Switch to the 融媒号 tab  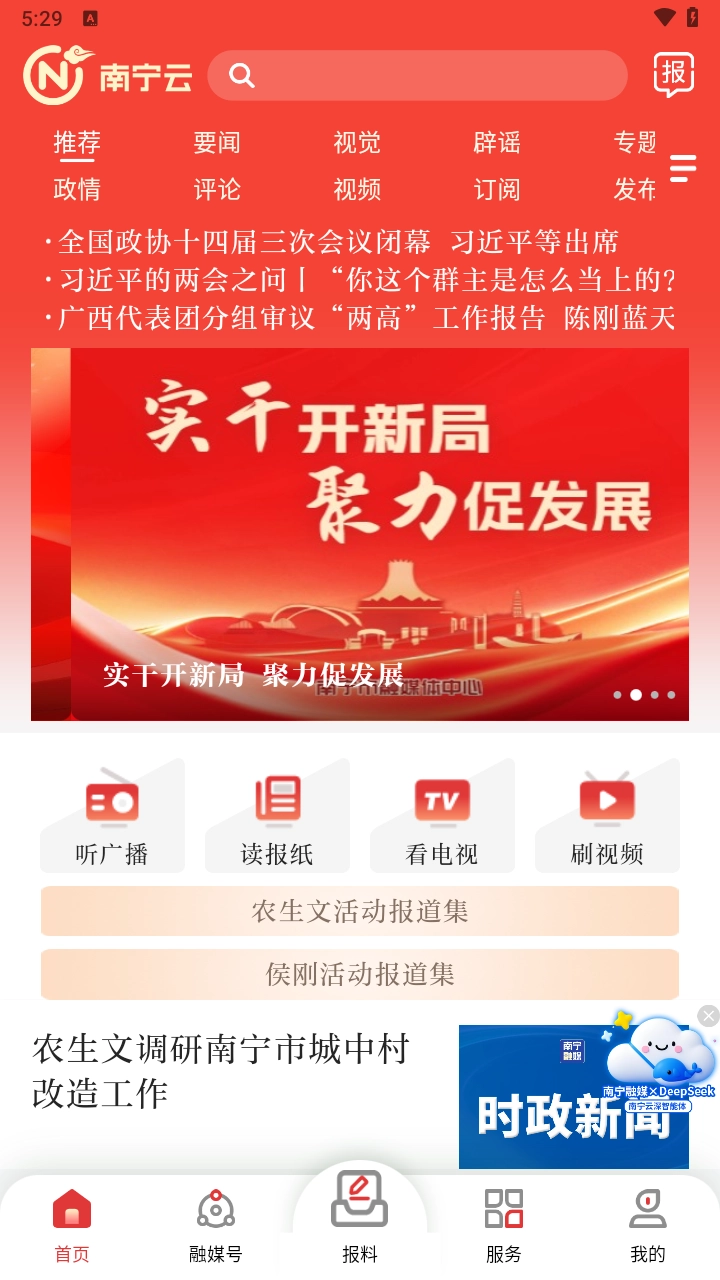pos(216,1225)
